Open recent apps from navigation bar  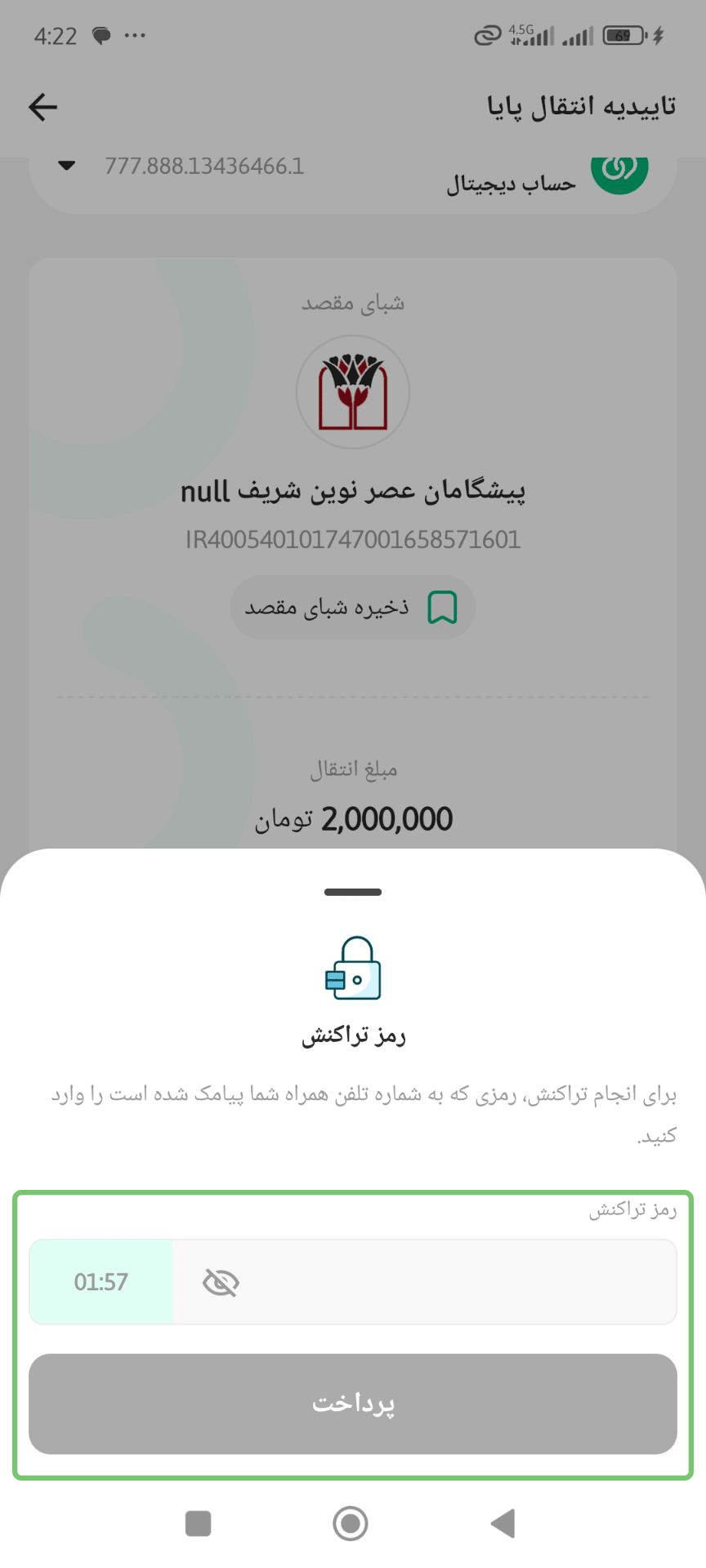coord(199,1523)
